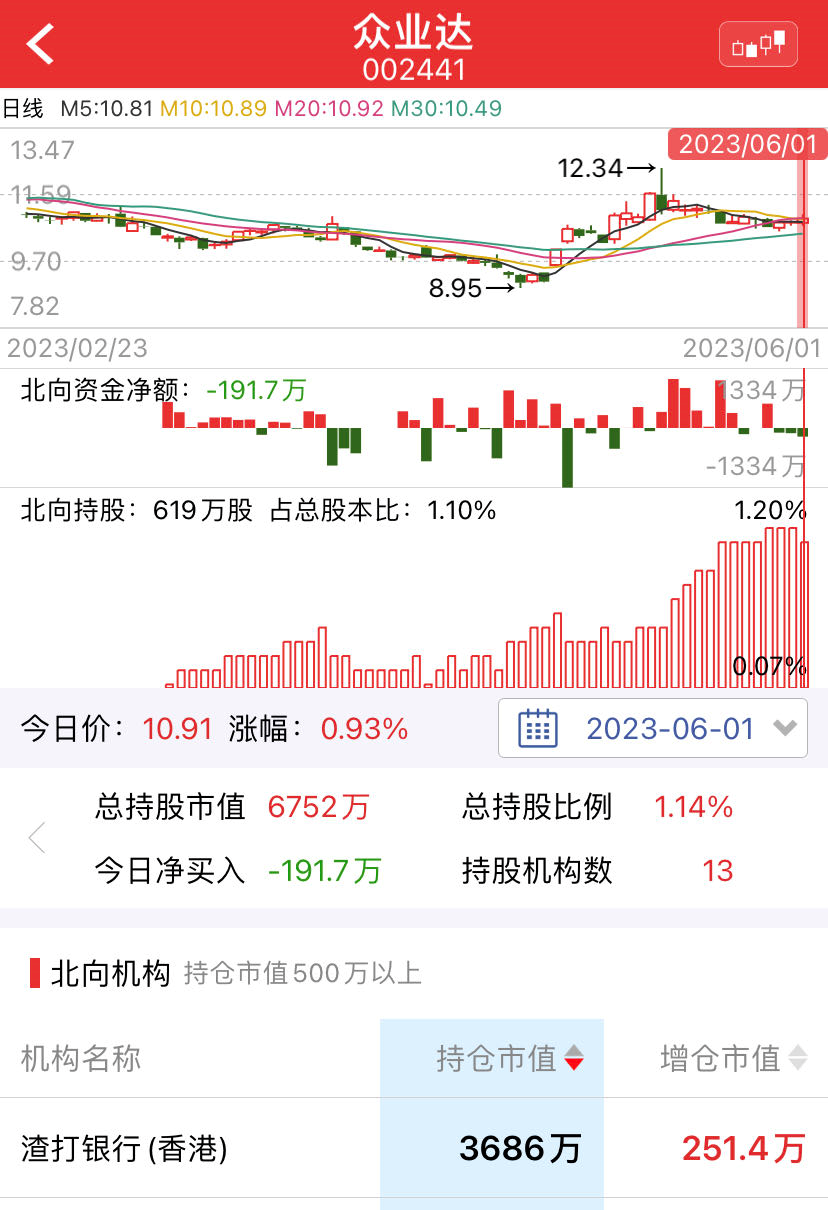
Task: Open 渣打银行 (香港) institution details
Action: coord(124,1149)
